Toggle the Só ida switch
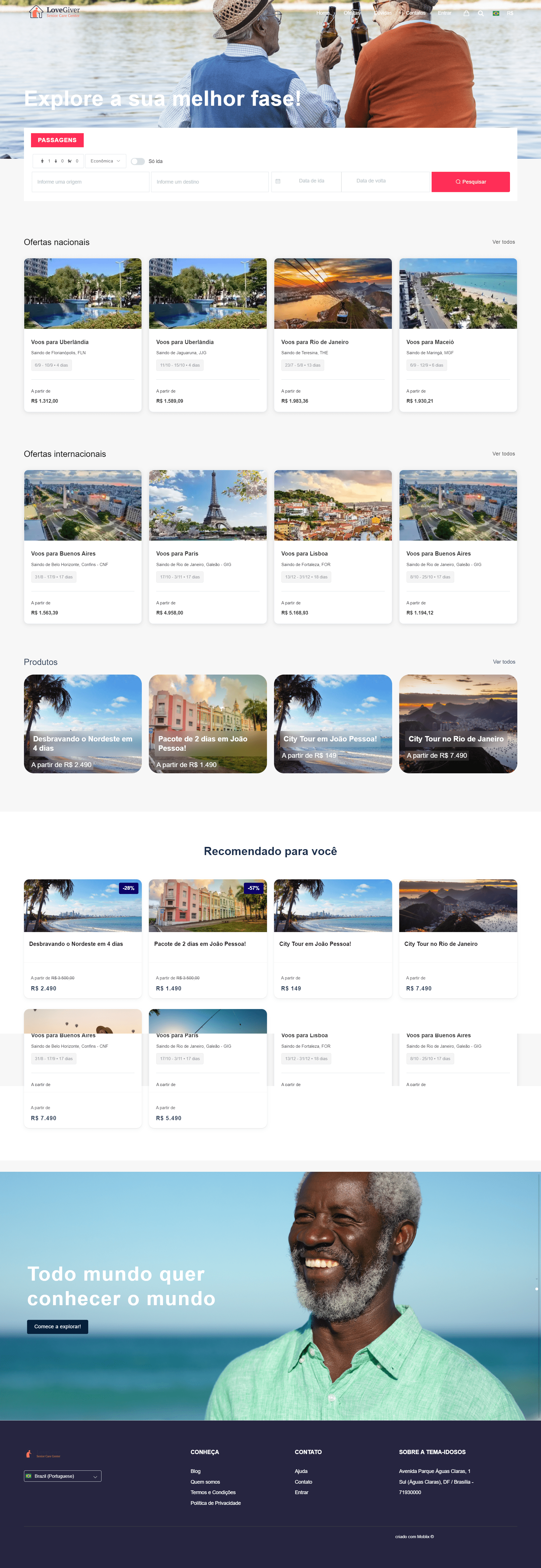Viewport: 541px width, 1568px height. pos(138,161)
